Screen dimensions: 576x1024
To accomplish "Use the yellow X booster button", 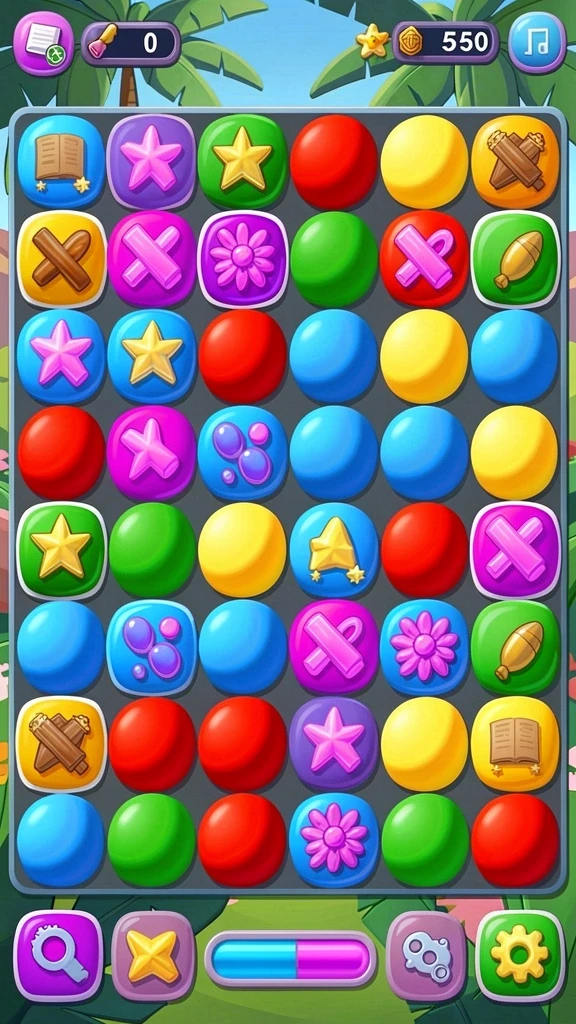I will (153, 956).
